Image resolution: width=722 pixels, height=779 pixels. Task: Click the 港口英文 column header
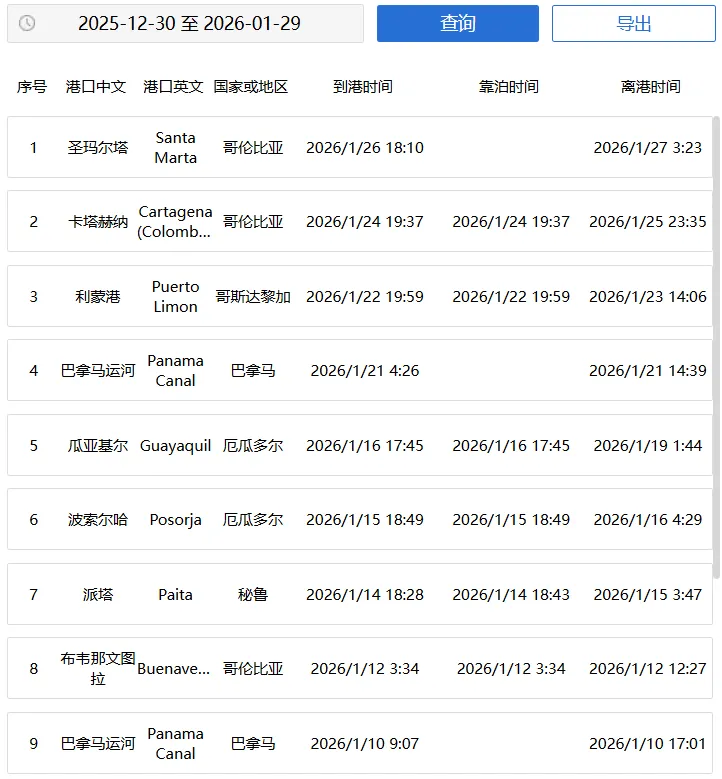[x=167, y=87]
